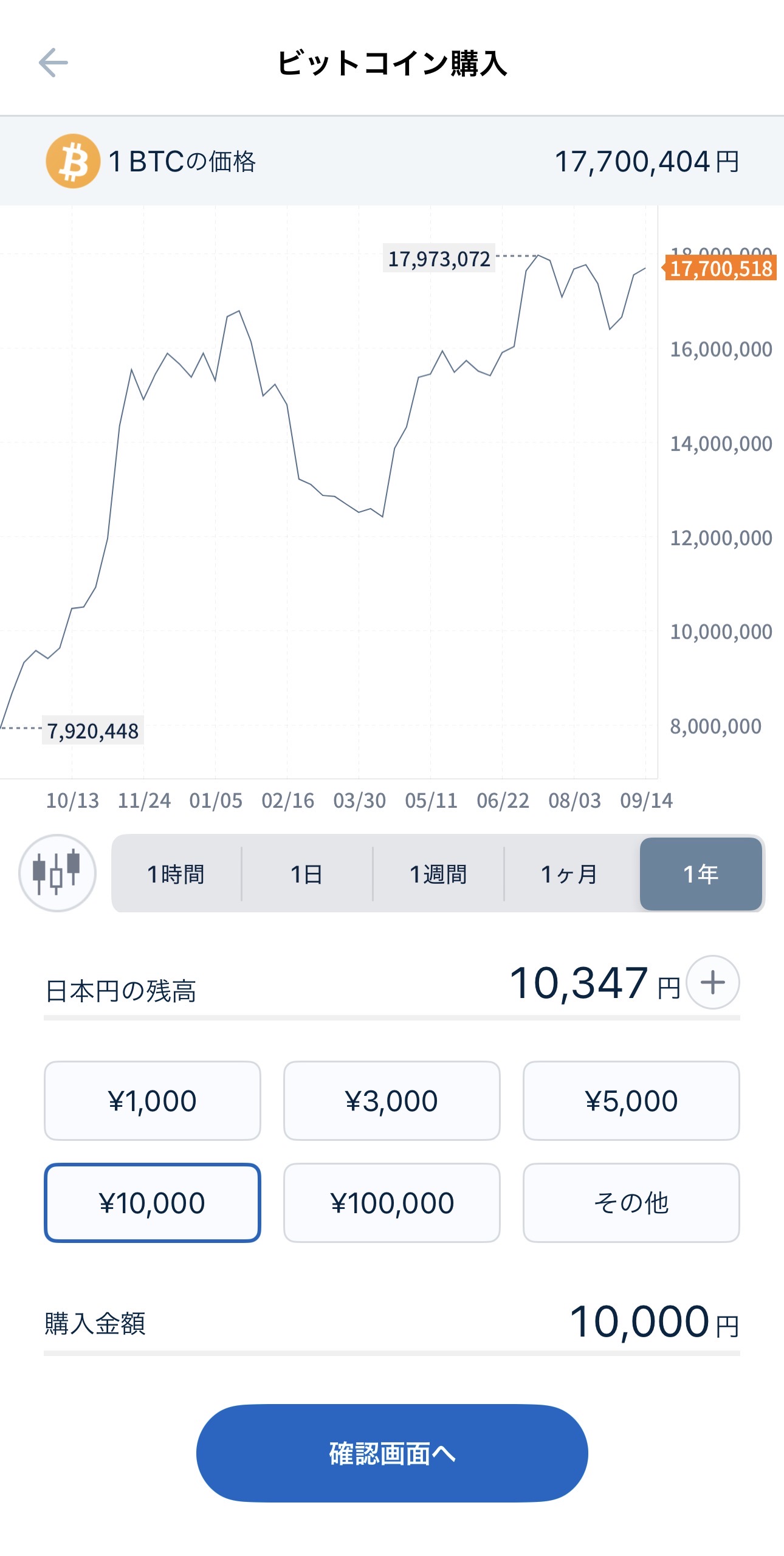Select the 1時間 chart range
Image resolution: width=784 pixels, height=1556 pixels.
[176, 874]
